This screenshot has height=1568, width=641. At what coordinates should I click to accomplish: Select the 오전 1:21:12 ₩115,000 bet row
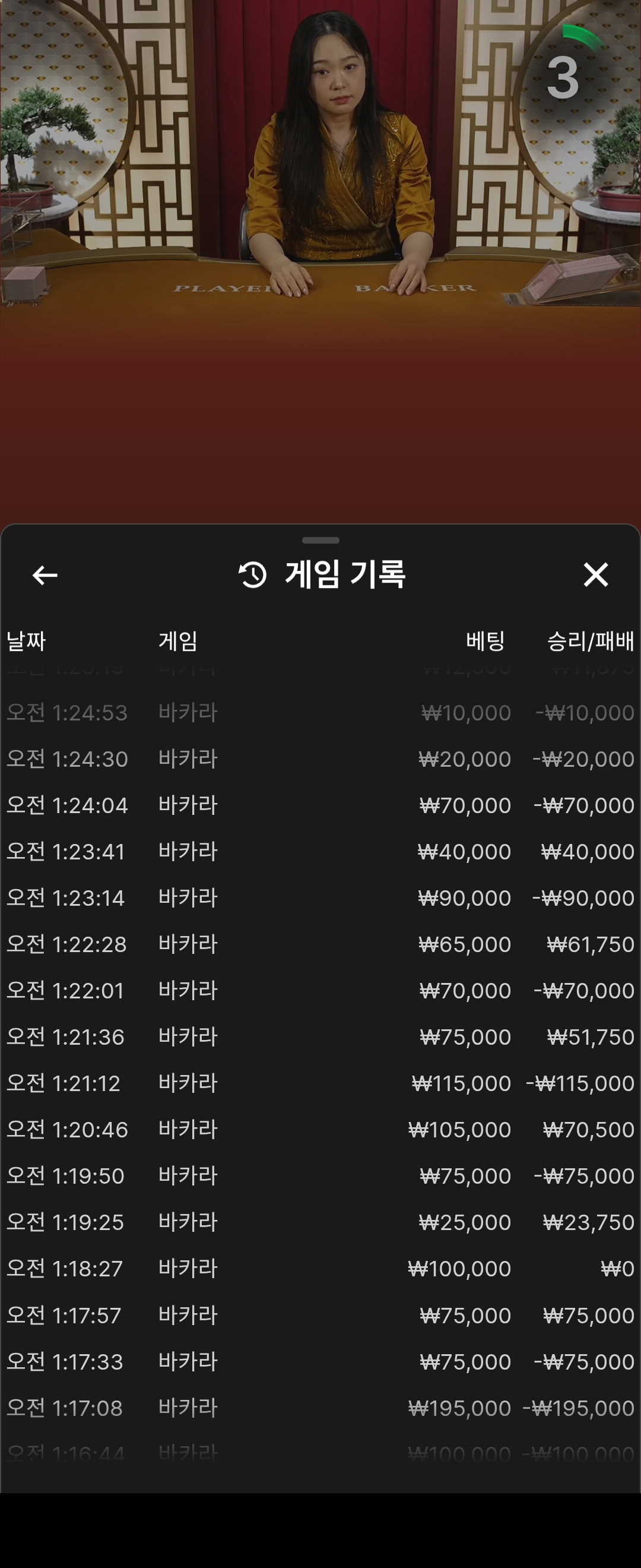coord(320,1083)
